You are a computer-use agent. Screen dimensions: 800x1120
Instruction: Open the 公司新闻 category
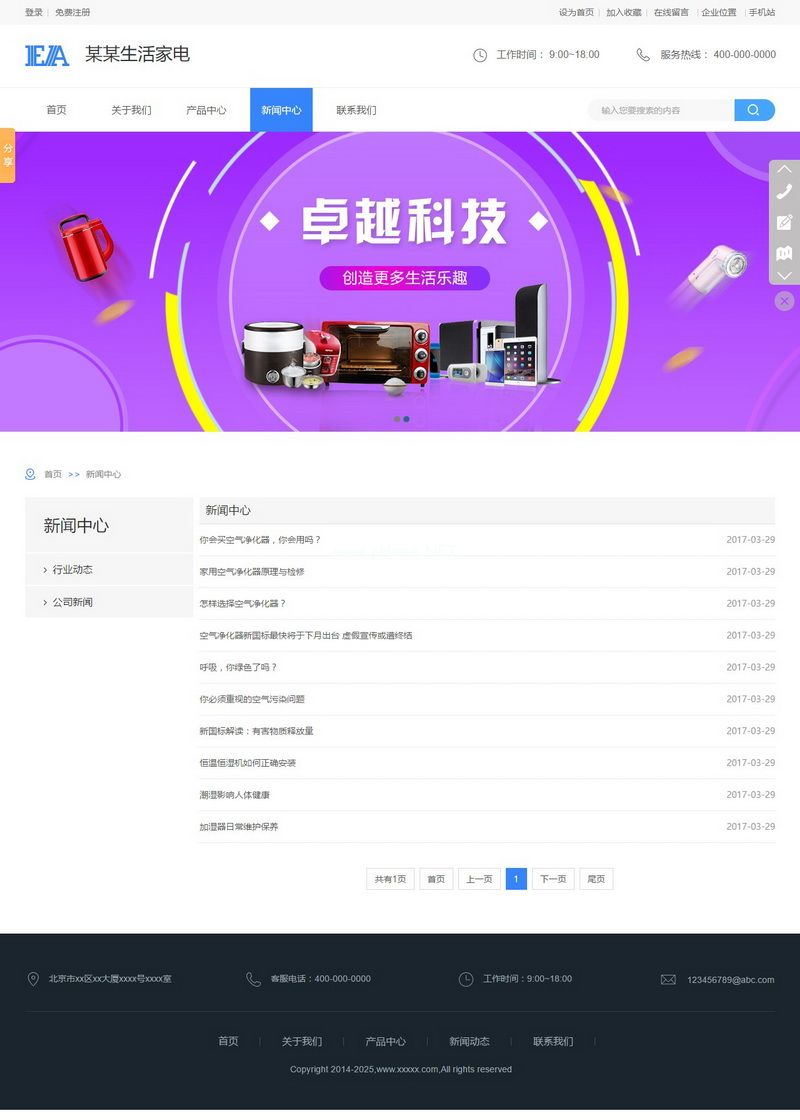pos(73,602)
